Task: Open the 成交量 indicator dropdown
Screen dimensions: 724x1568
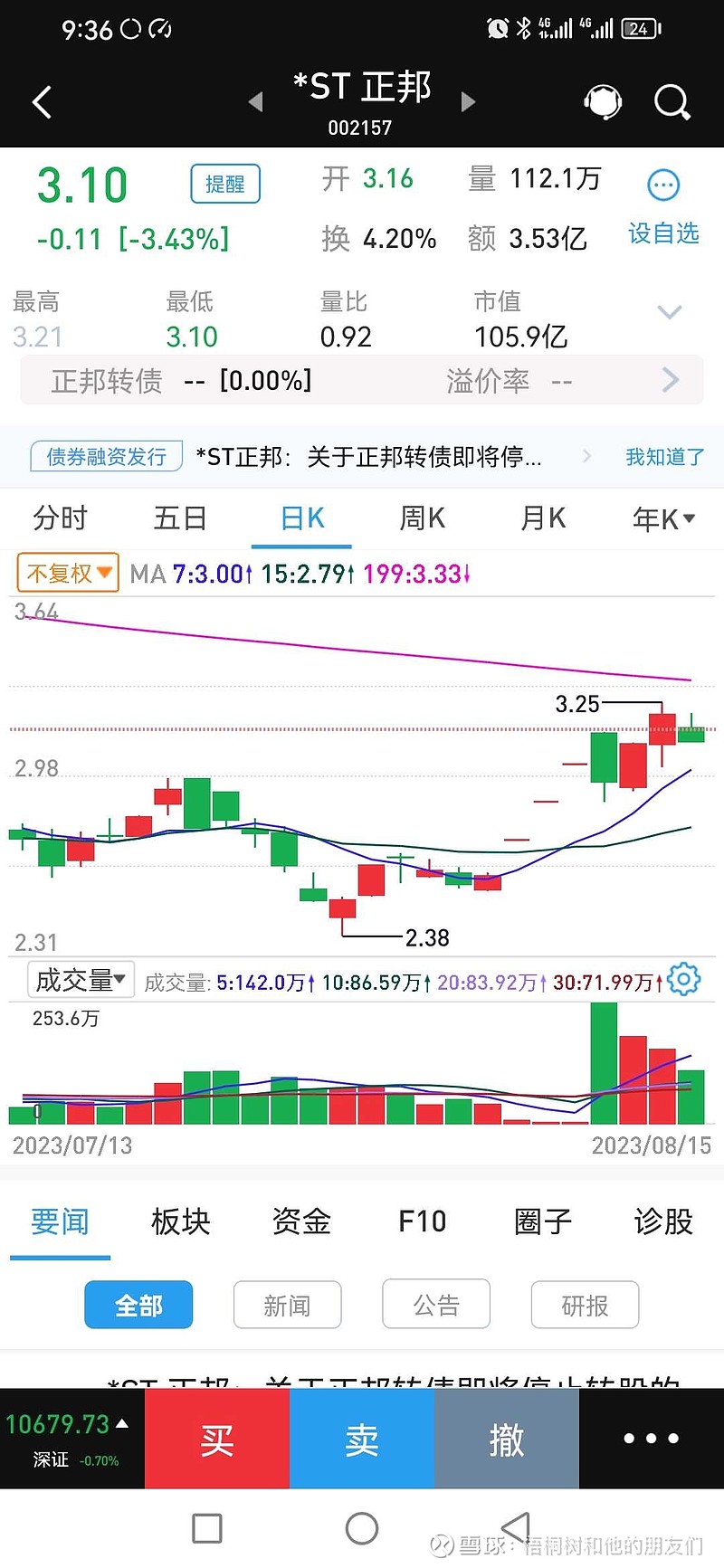Action: pyautogui.click(x=81, y=980)
